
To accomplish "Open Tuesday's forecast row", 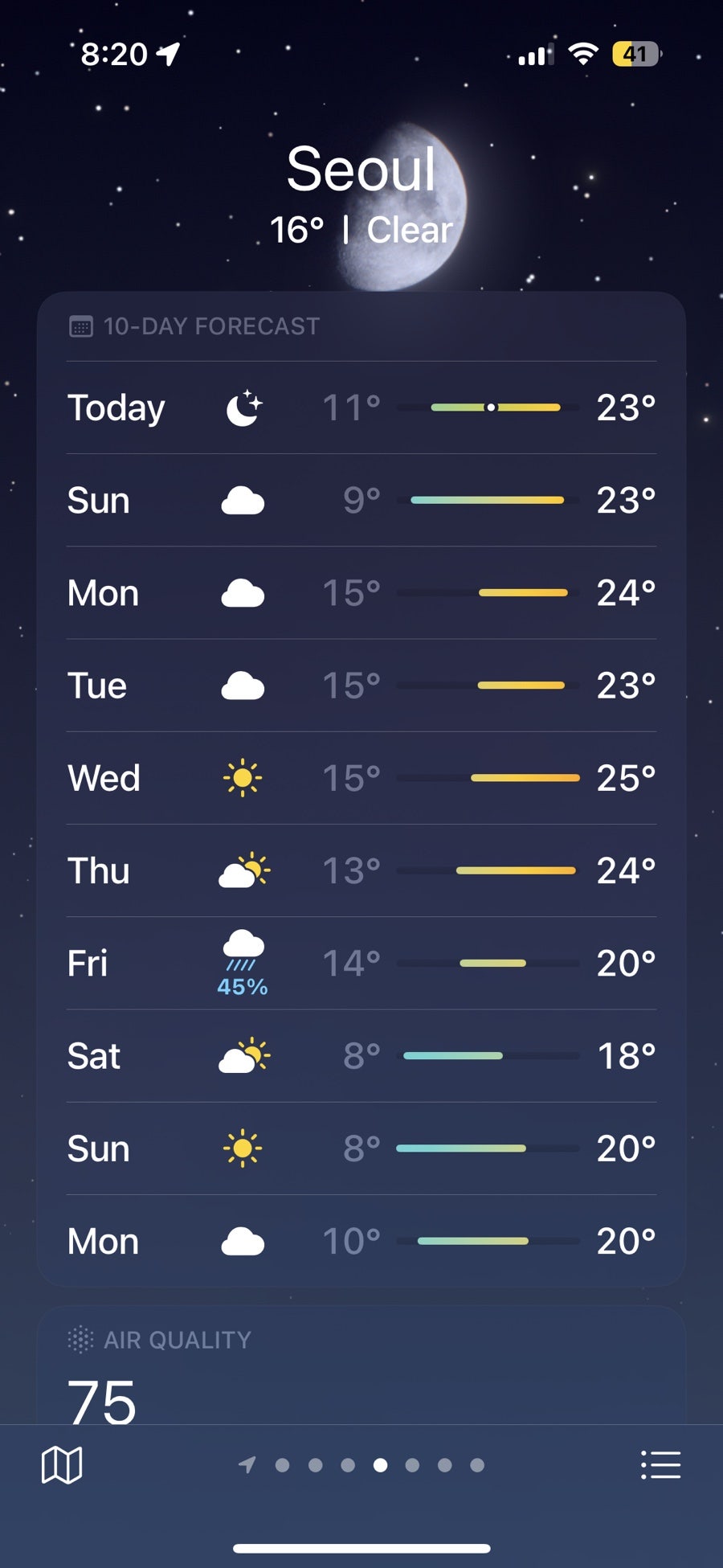I will coord(361,686).
